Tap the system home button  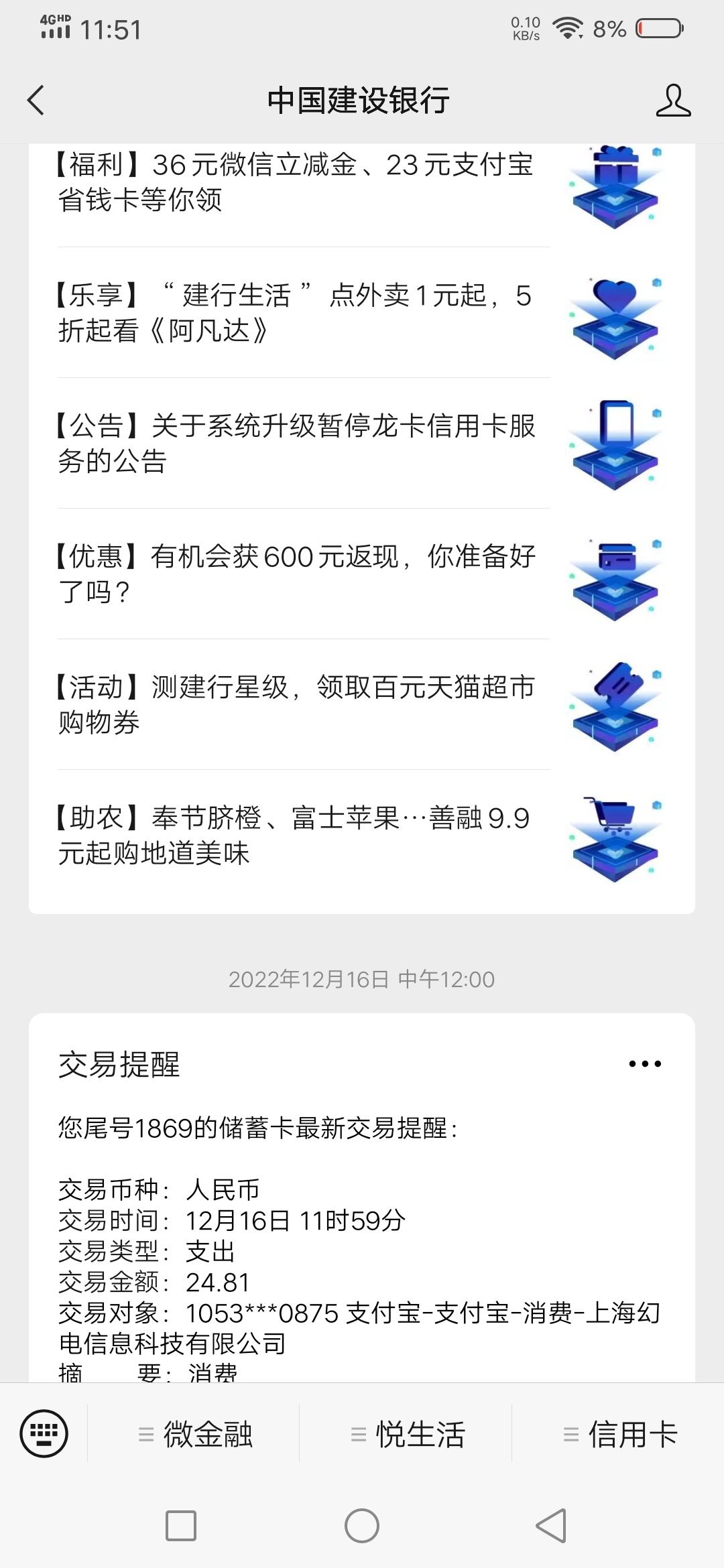coord(362,1526)
